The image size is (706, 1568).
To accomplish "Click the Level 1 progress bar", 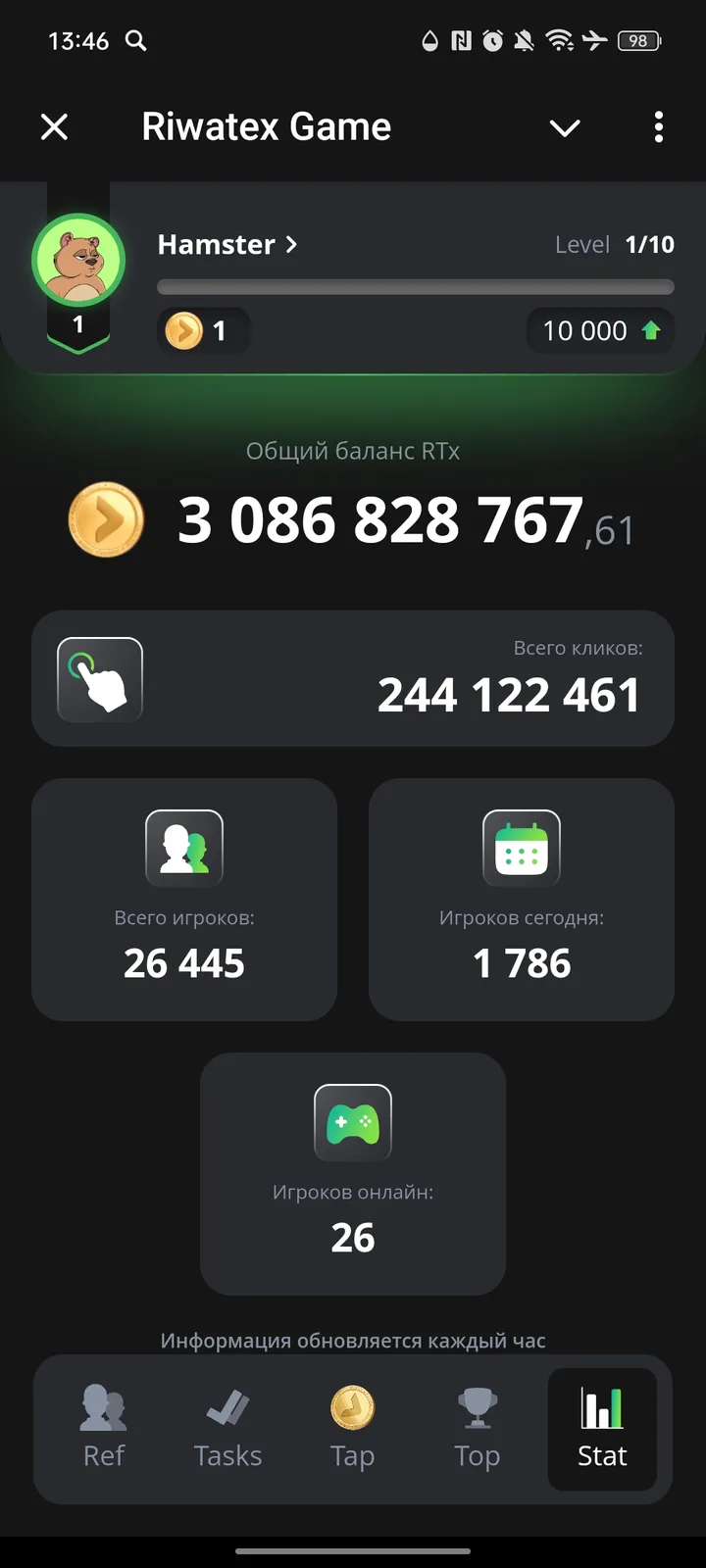I will pos(415,286).
